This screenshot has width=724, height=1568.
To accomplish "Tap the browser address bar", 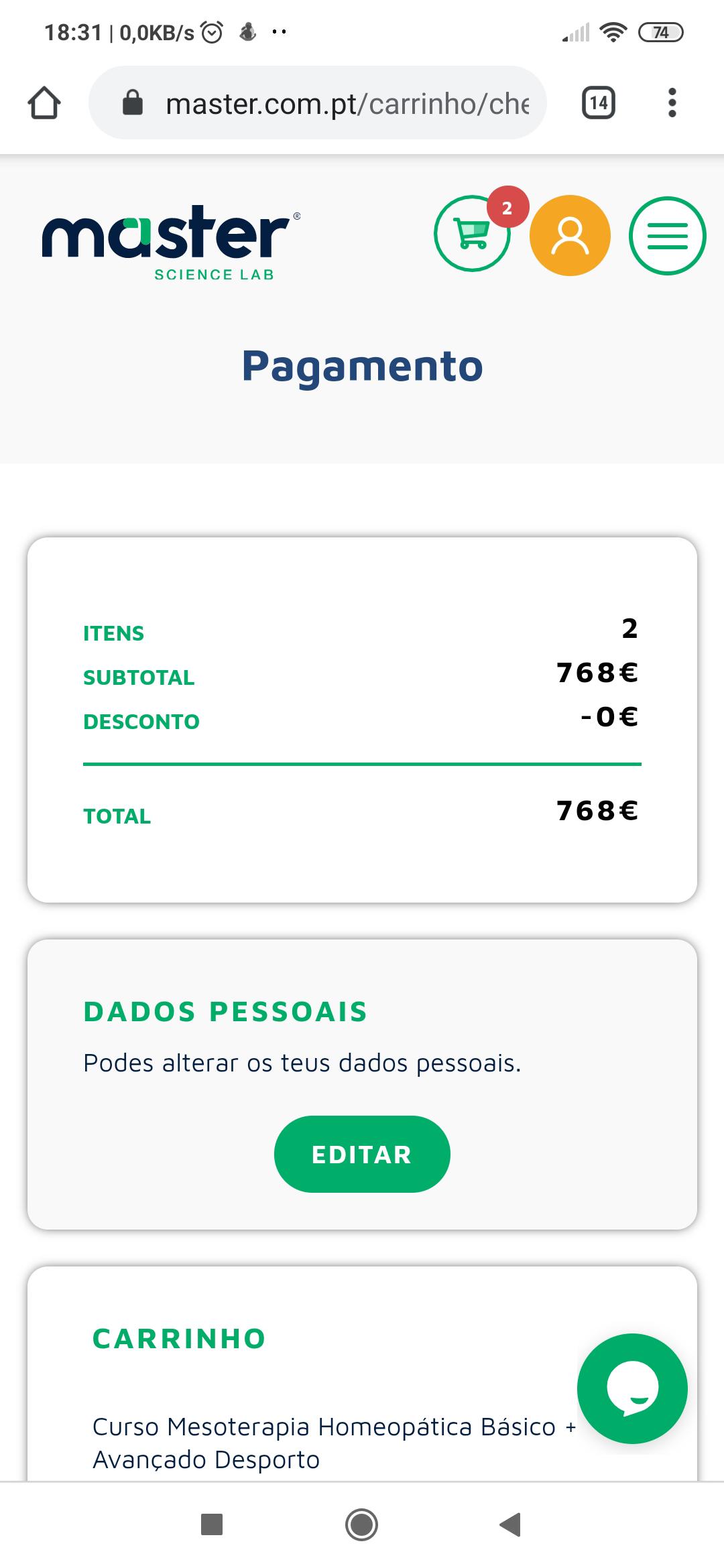I will pos(318,103).
